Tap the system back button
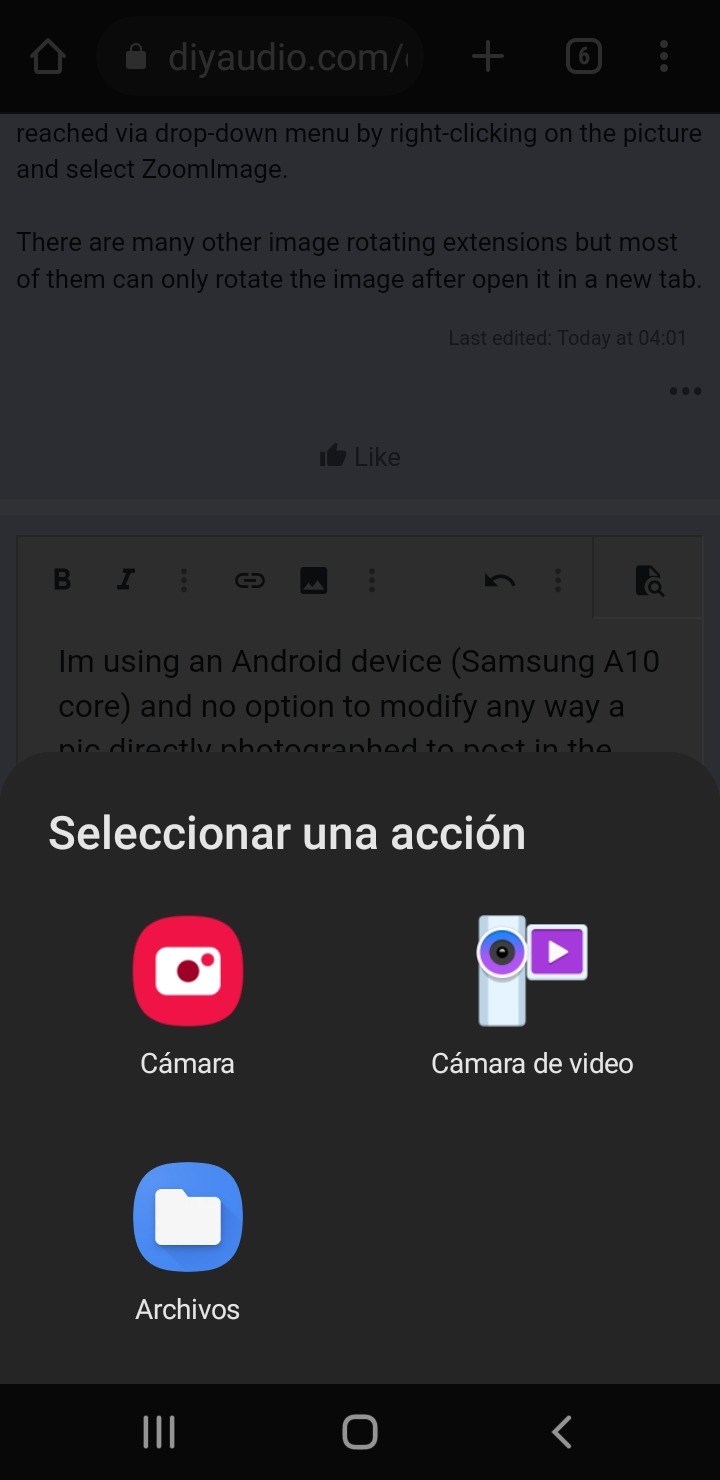This screenshot has height=1480, width=720. [562, 1432]
